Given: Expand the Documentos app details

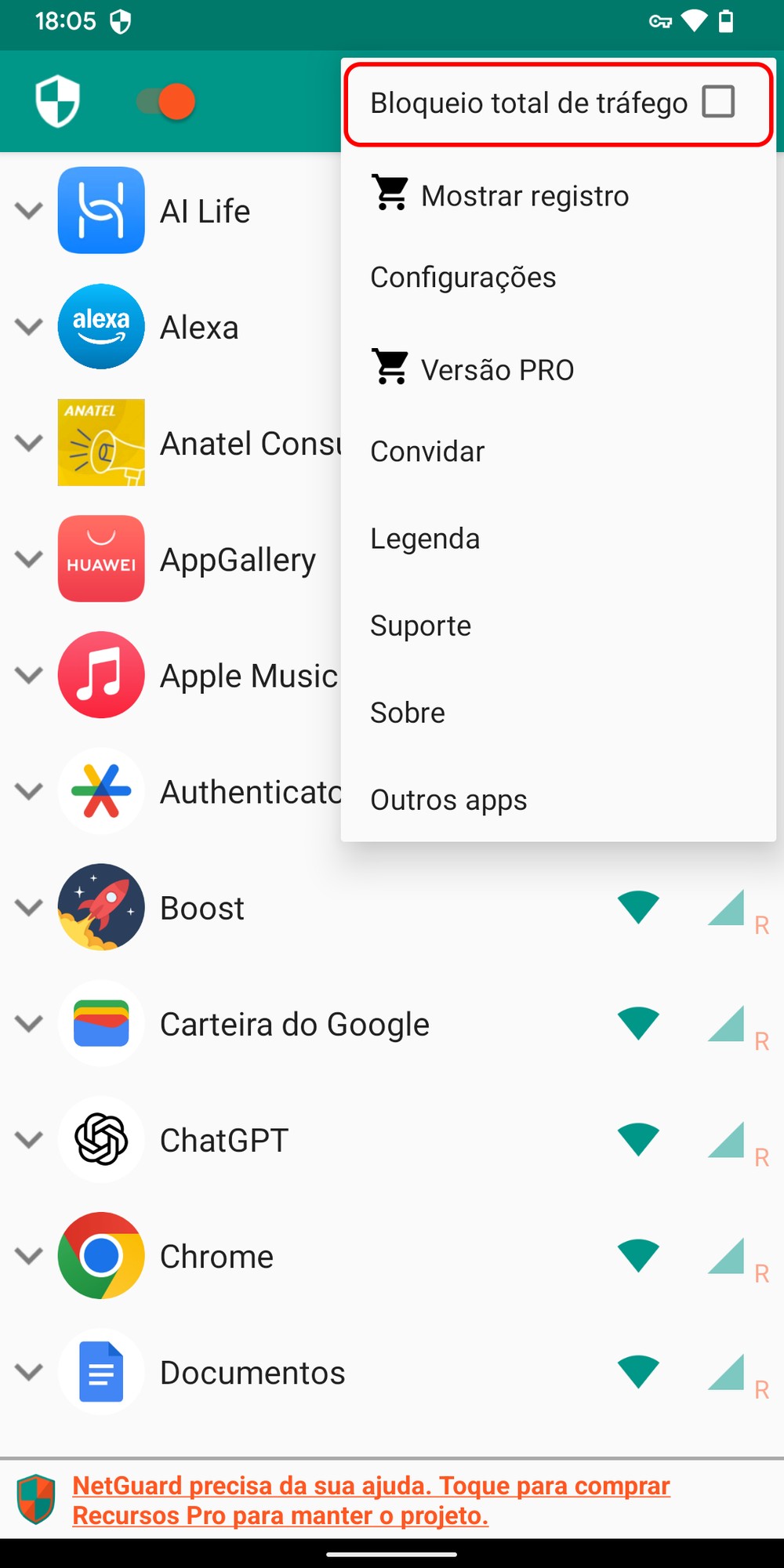Looking at the screenshot, I should click(x=29, y=1372).
